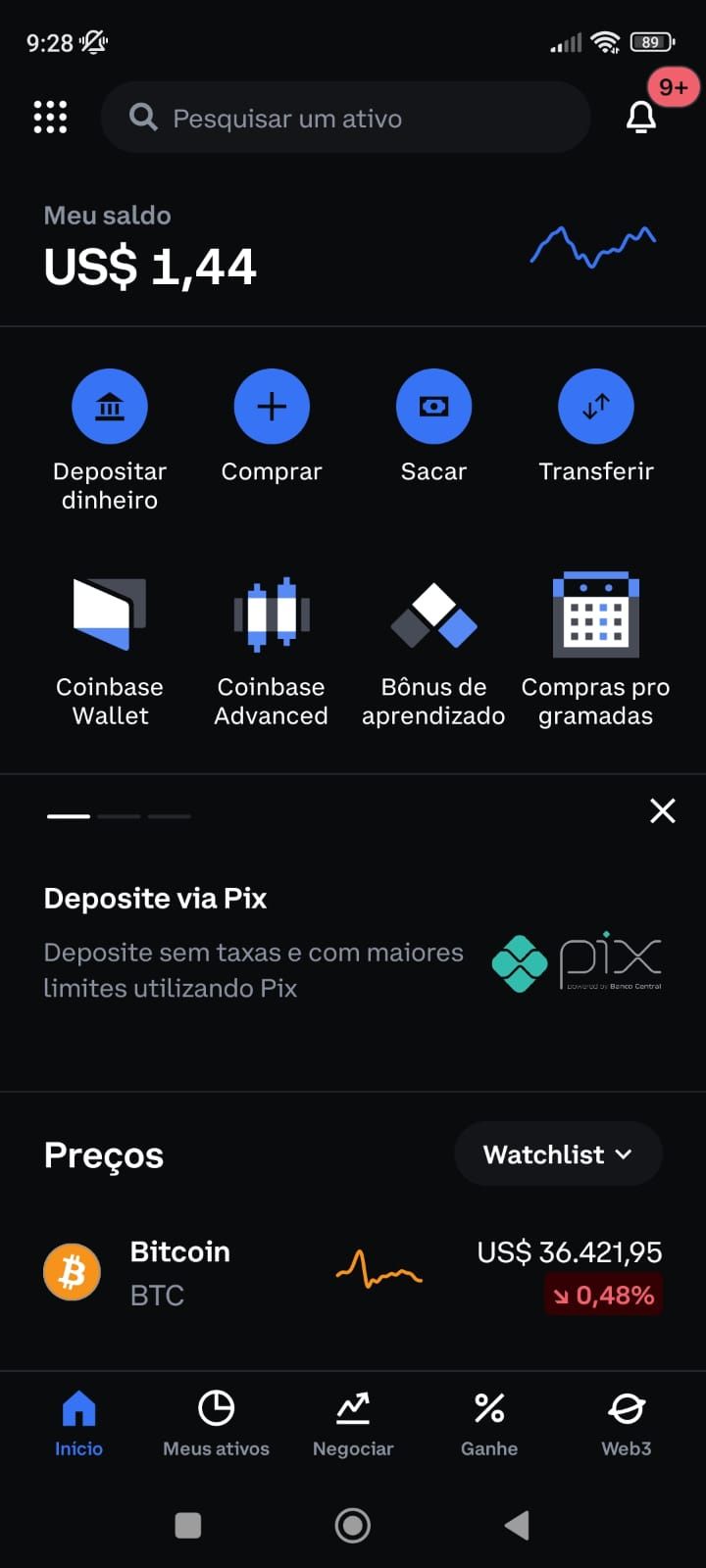
Task: Tap the Pesquisar um ativo search field
Action: tap(345, 118)
